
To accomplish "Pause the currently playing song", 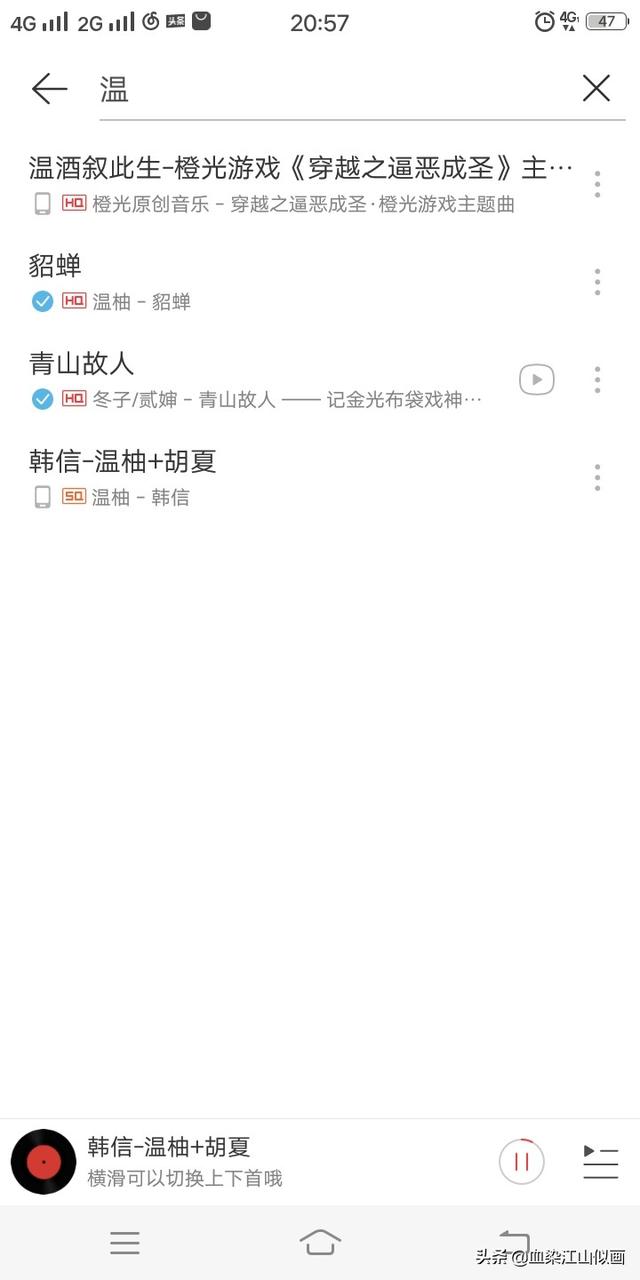I will click(x=521, y=1161).
